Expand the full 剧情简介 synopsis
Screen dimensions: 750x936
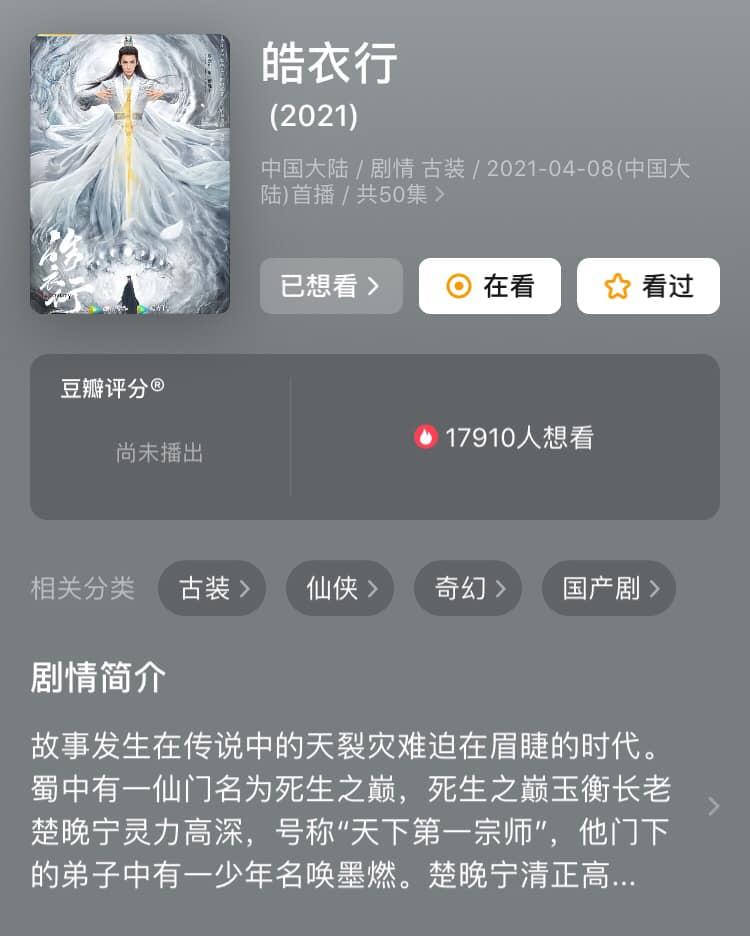tap(712, 807)
